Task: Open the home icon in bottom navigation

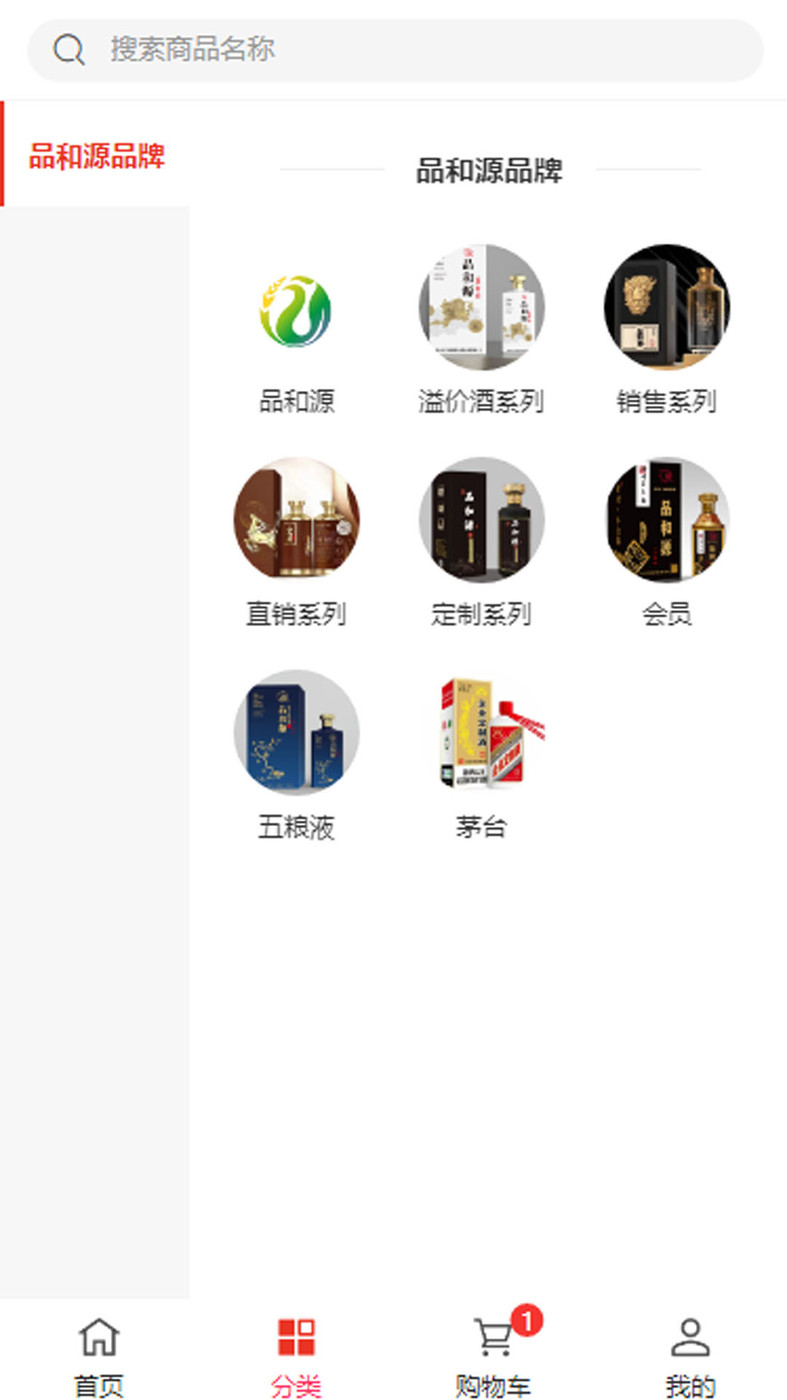Action: click(98, 1335)
